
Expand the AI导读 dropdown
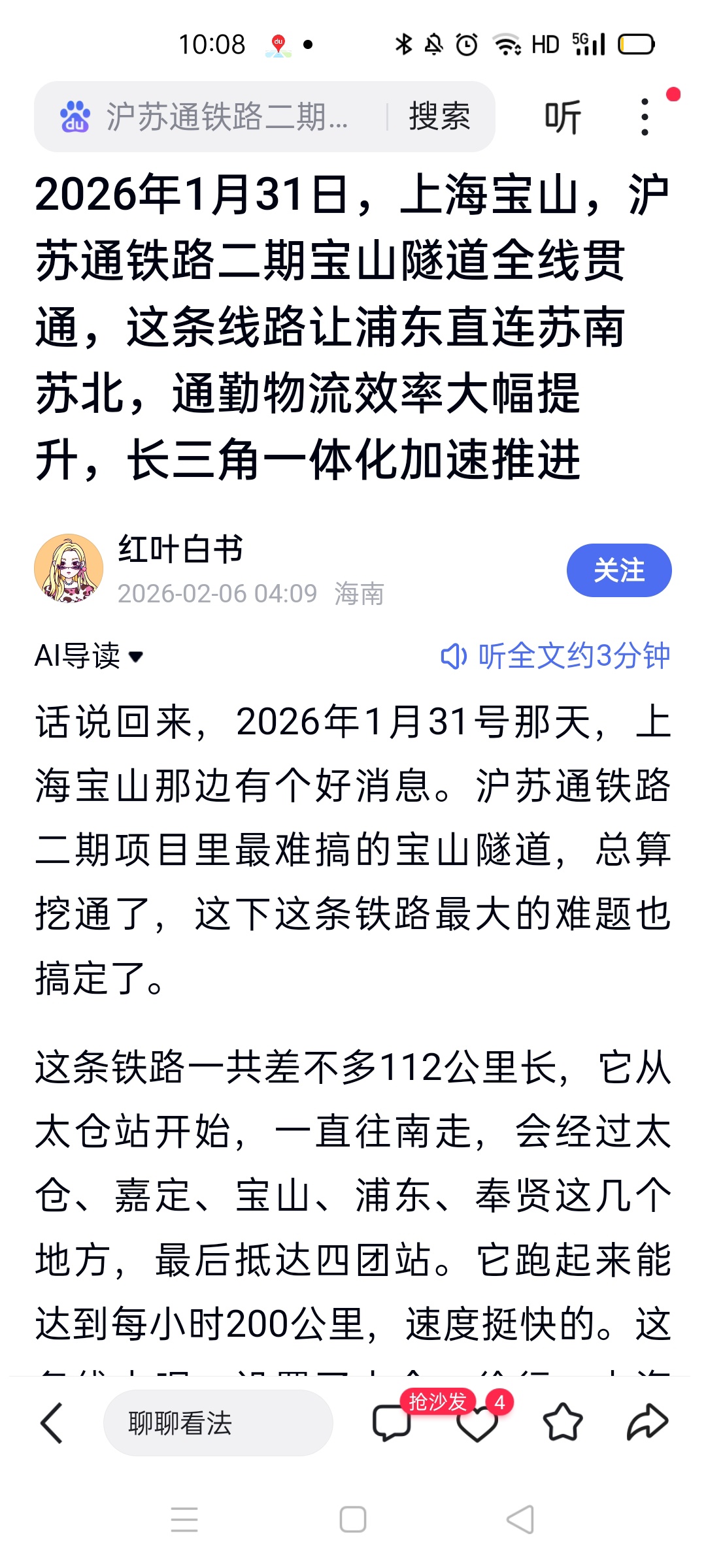pyautogui.click(x=89, y=656)
